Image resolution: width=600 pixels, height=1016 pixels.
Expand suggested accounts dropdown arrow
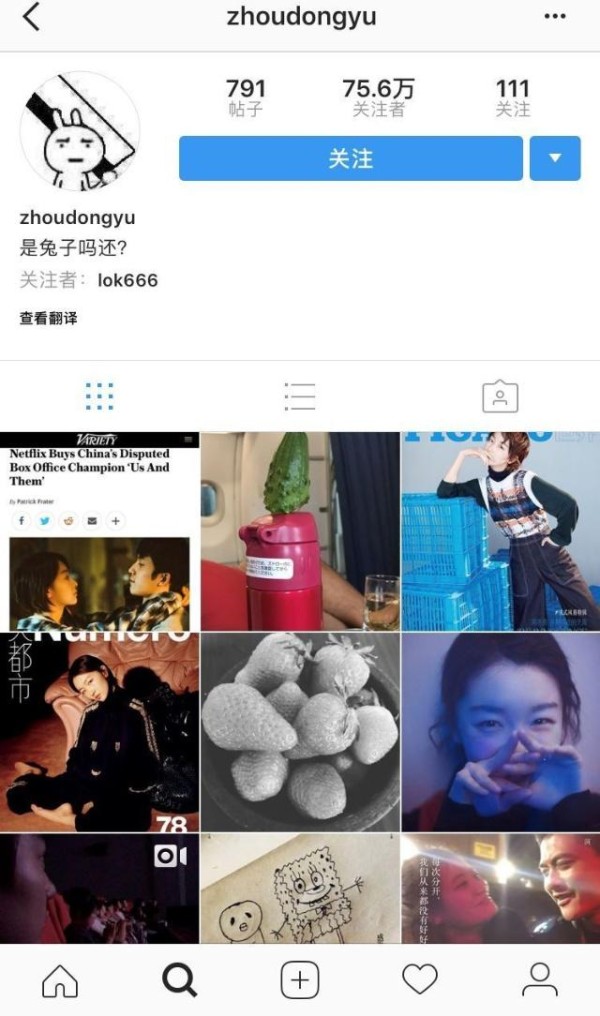click(555, 159)
